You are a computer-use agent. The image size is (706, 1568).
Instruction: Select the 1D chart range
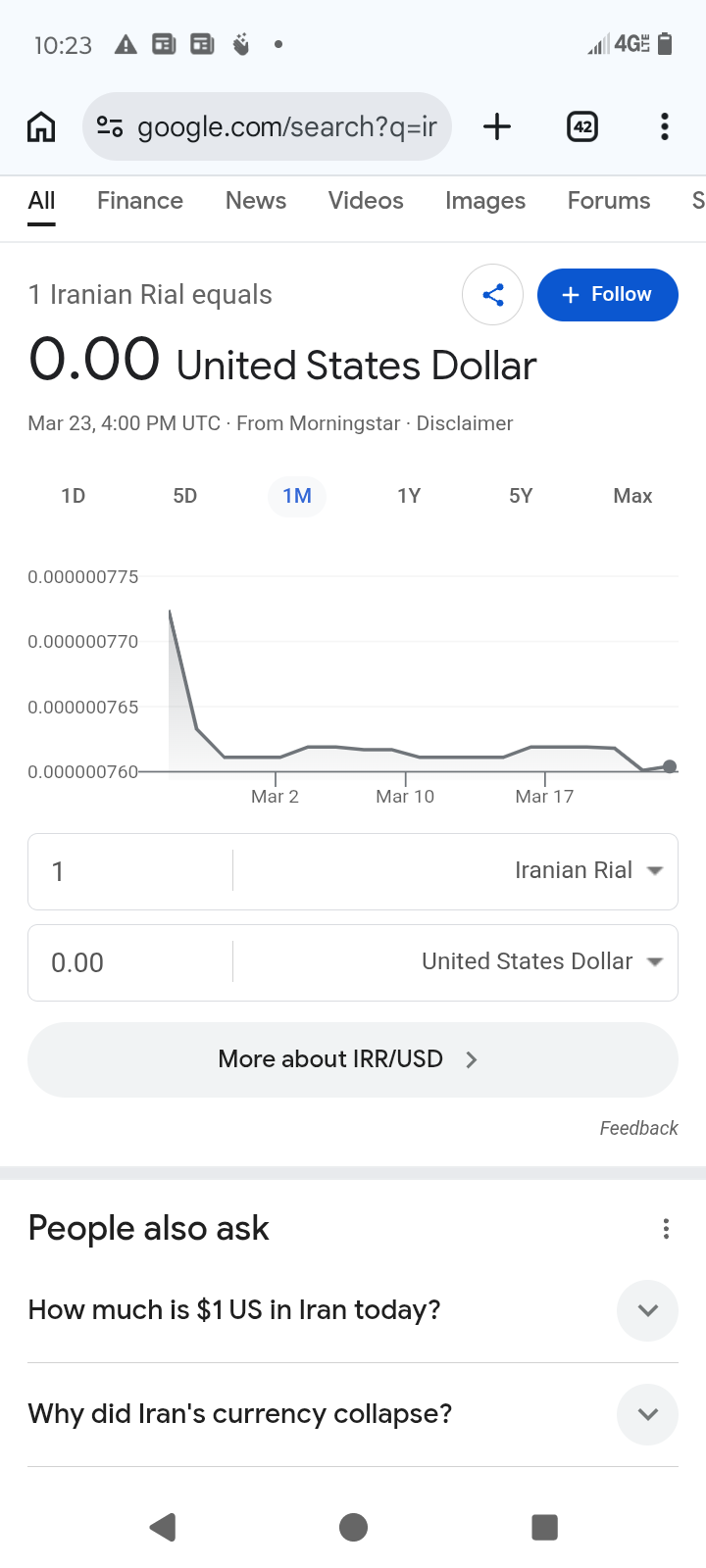(x=74, y=496)
